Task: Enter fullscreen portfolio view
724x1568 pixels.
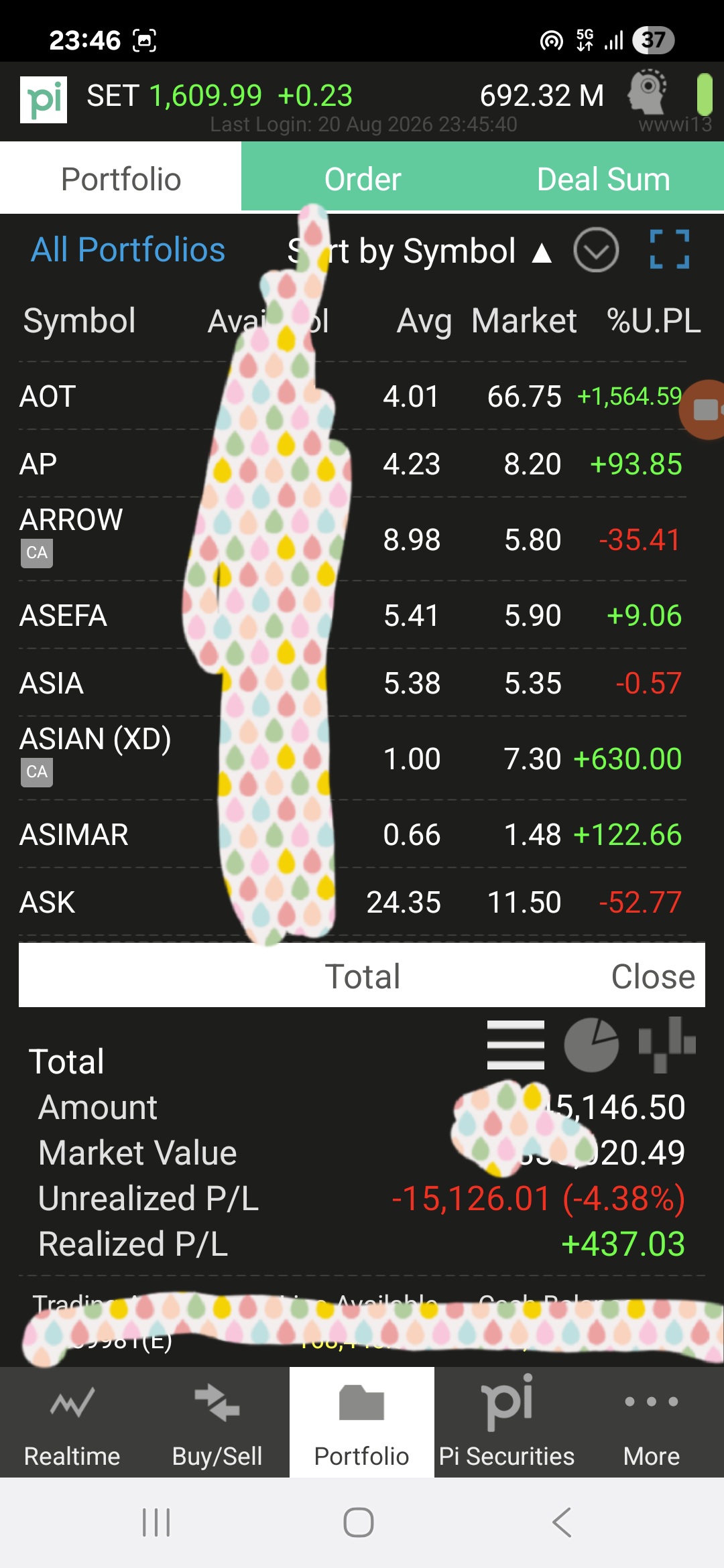Action: pyautogui.click(x=670, y=249)
